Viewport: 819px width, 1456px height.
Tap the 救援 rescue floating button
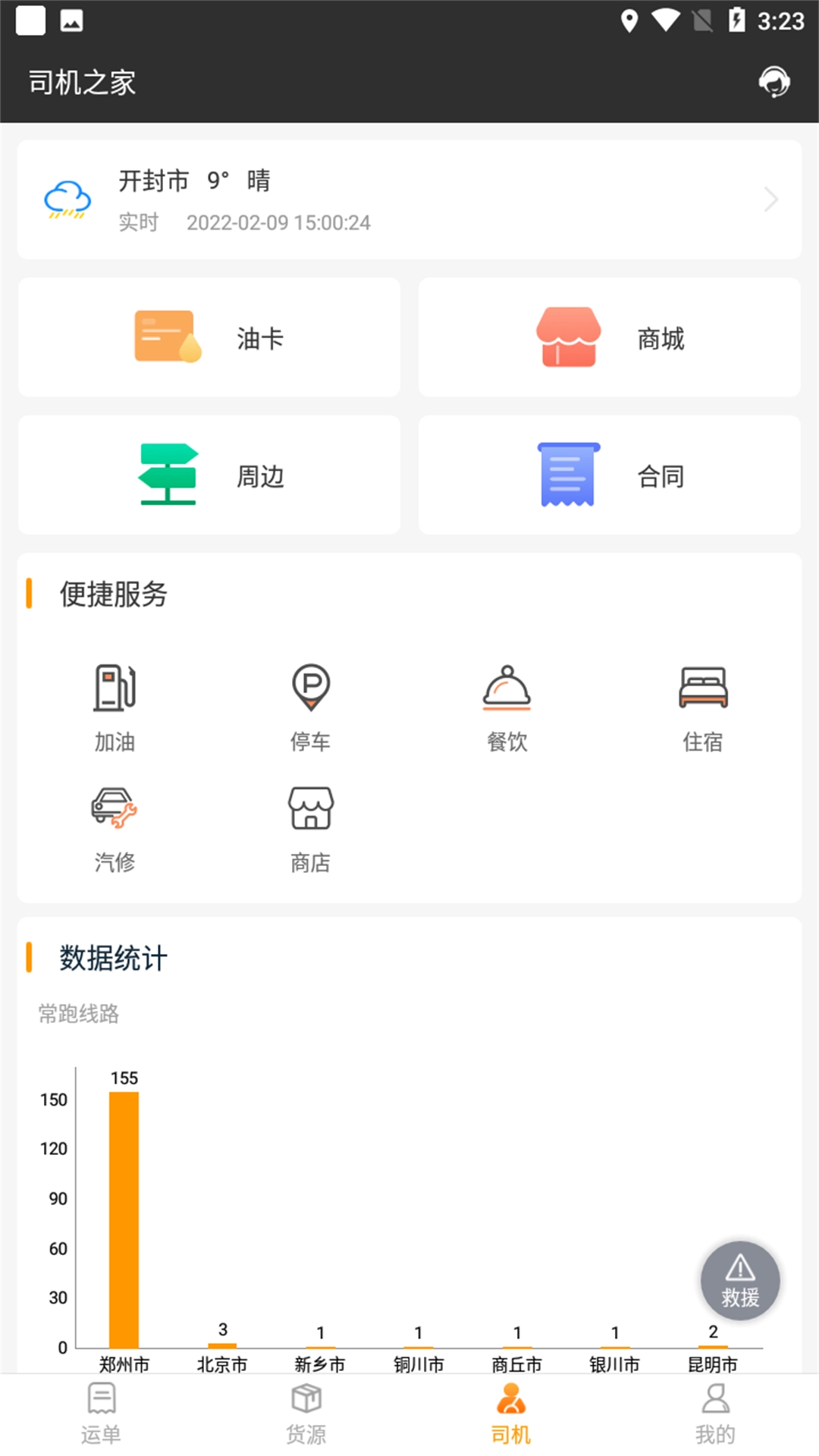pos(739,1282)
